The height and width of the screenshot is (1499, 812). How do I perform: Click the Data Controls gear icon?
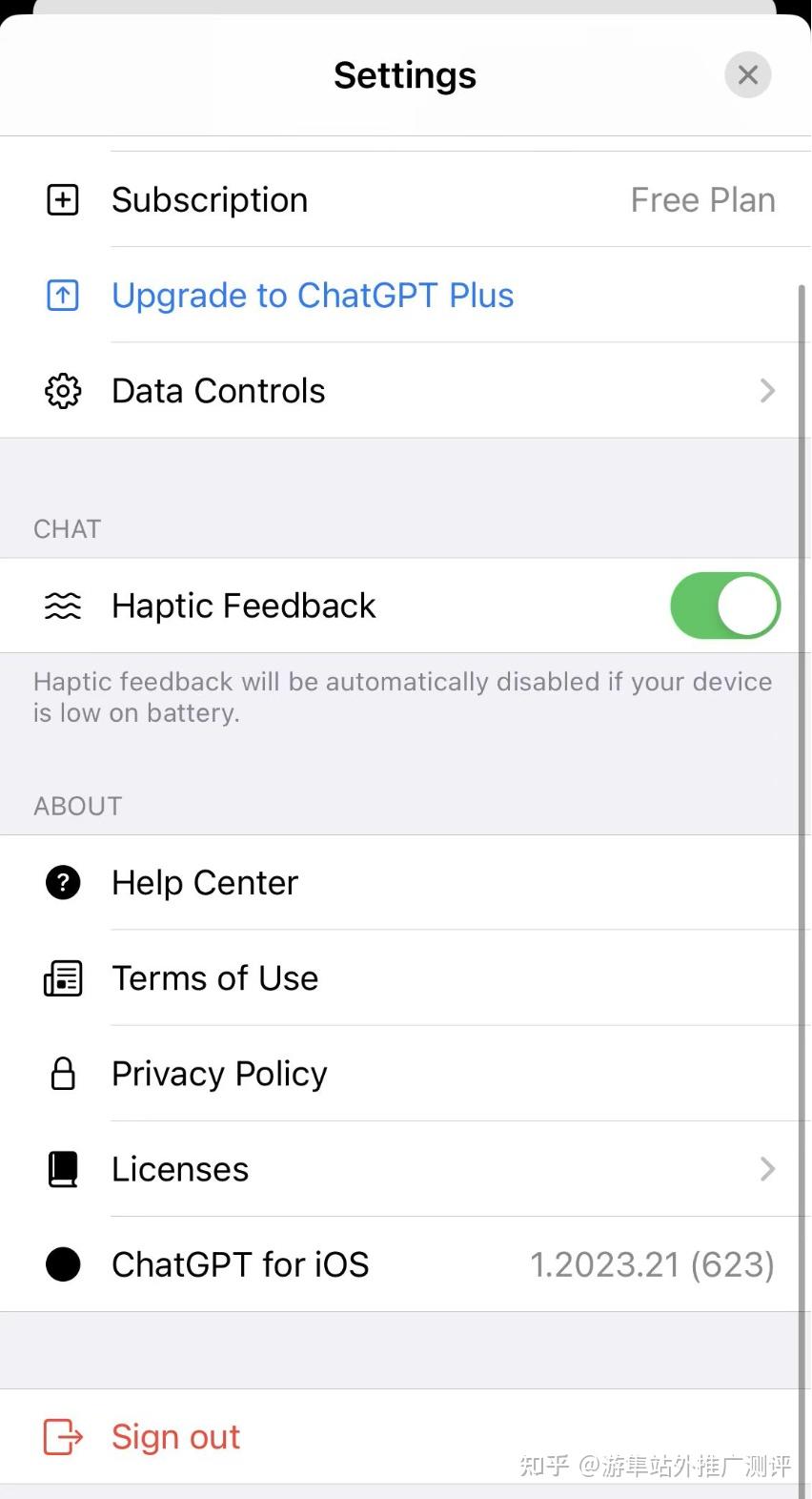point(62,390)
